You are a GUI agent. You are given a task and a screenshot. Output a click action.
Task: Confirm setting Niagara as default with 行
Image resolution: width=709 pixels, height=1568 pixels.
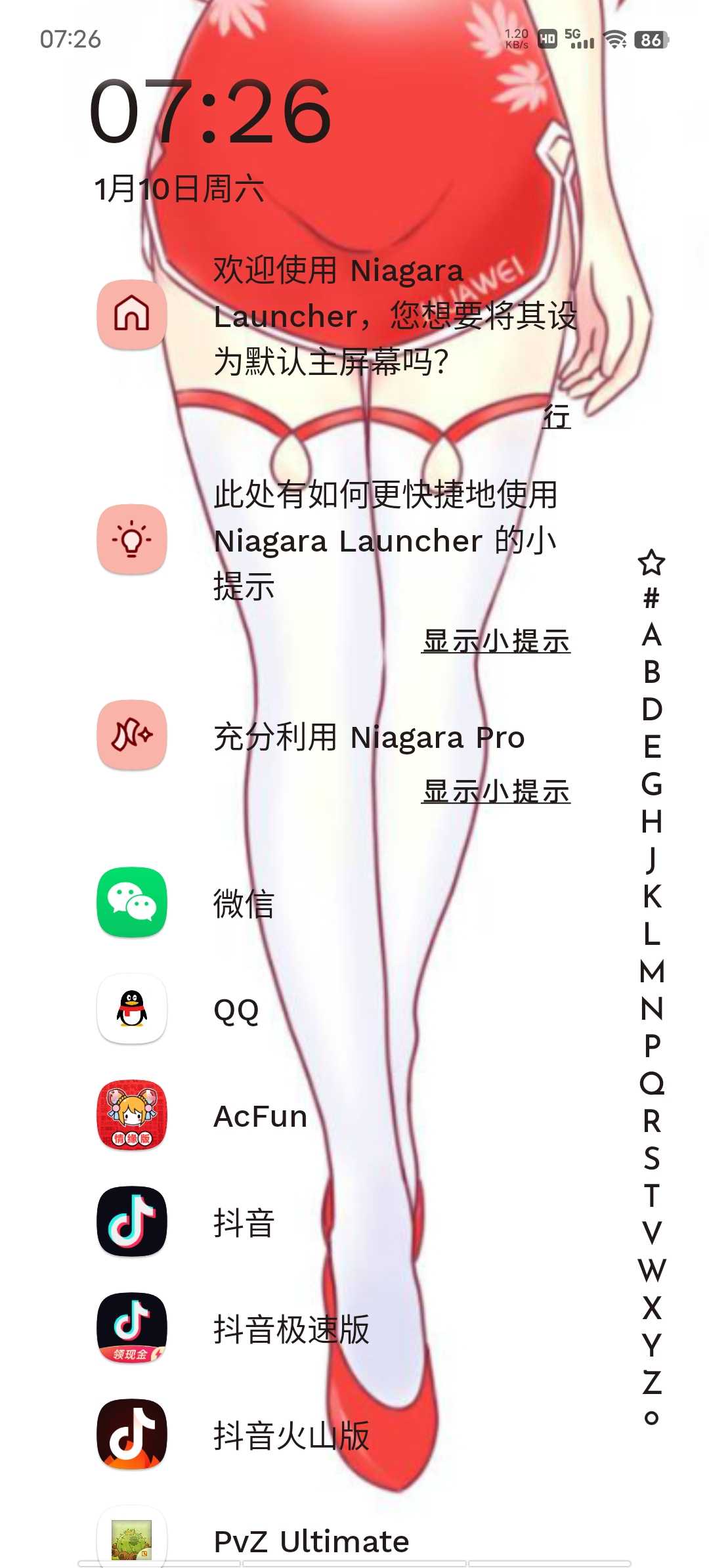[557, 417]
